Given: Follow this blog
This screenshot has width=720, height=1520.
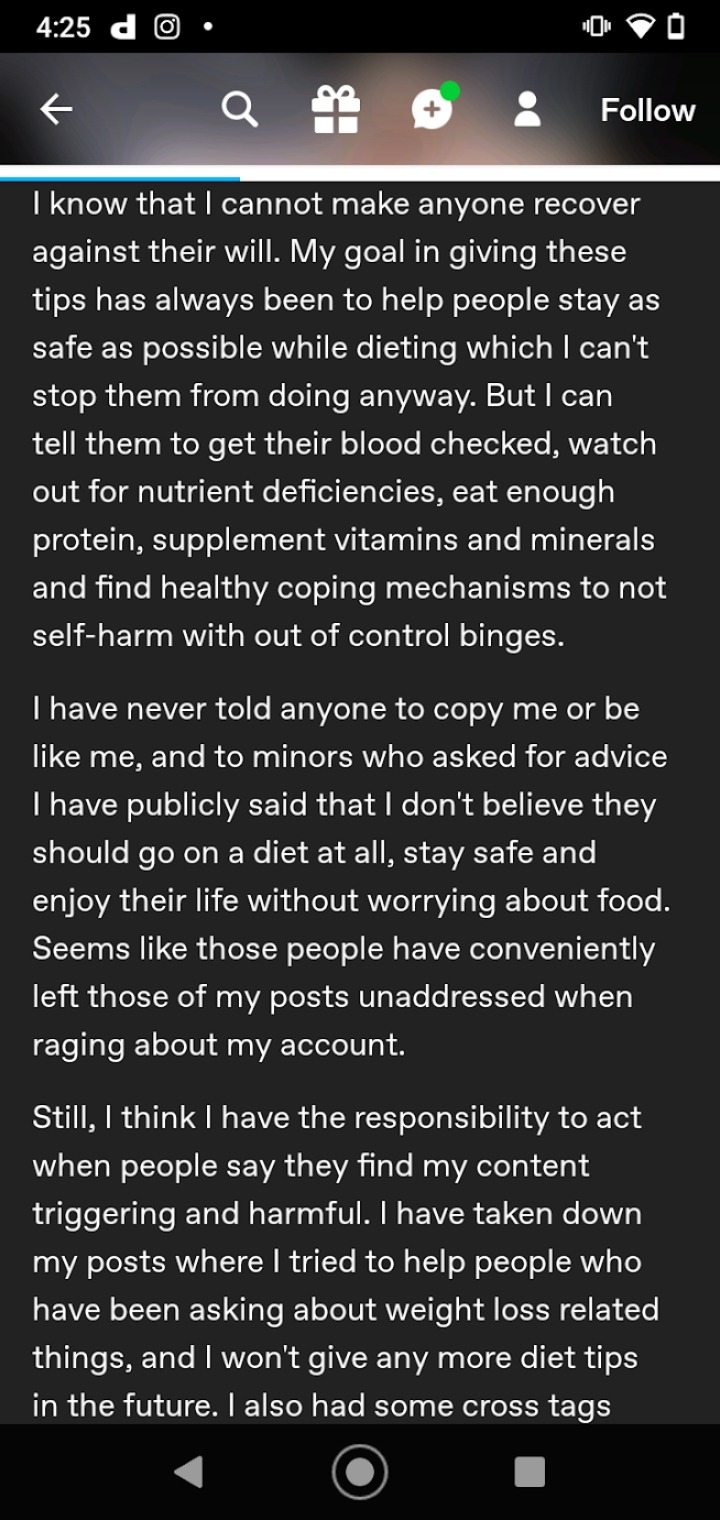Looking at the screenshot, I should tap(647, 110).
